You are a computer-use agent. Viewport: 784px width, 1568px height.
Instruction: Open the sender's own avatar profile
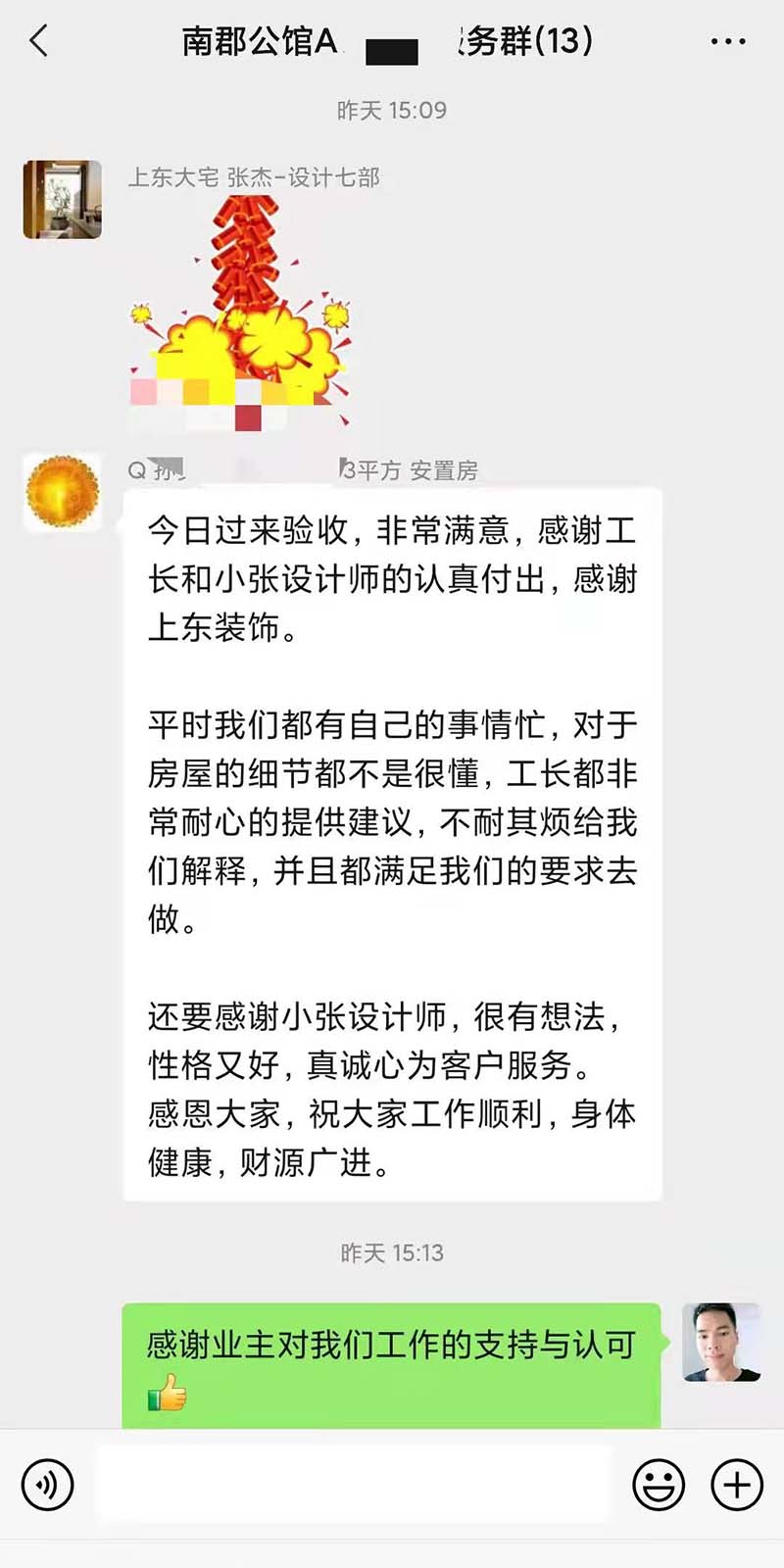tap(721, 1342)
